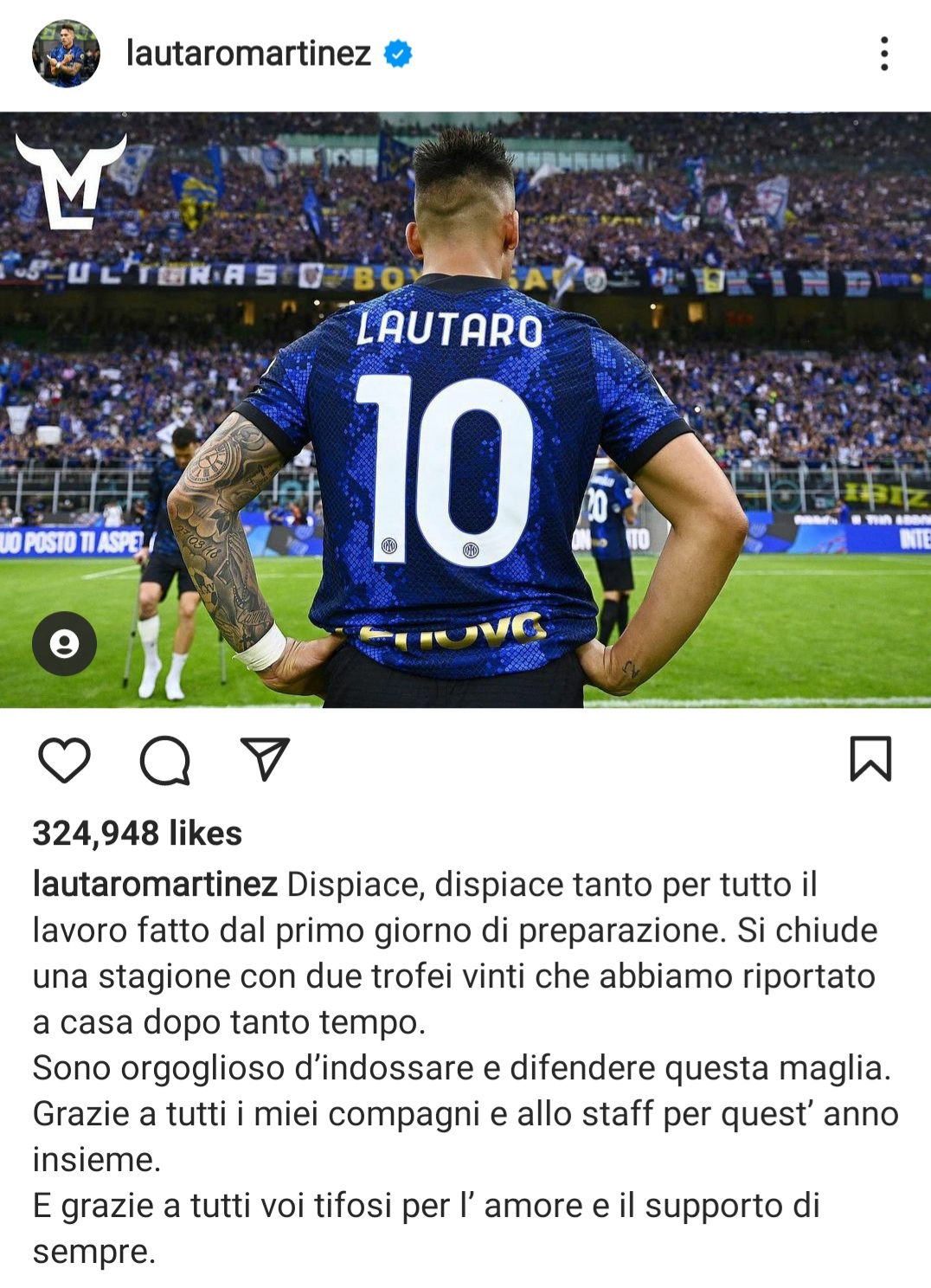Save the post with the bookmark icon
The image size is (931, 1288).
coord(870,759)
